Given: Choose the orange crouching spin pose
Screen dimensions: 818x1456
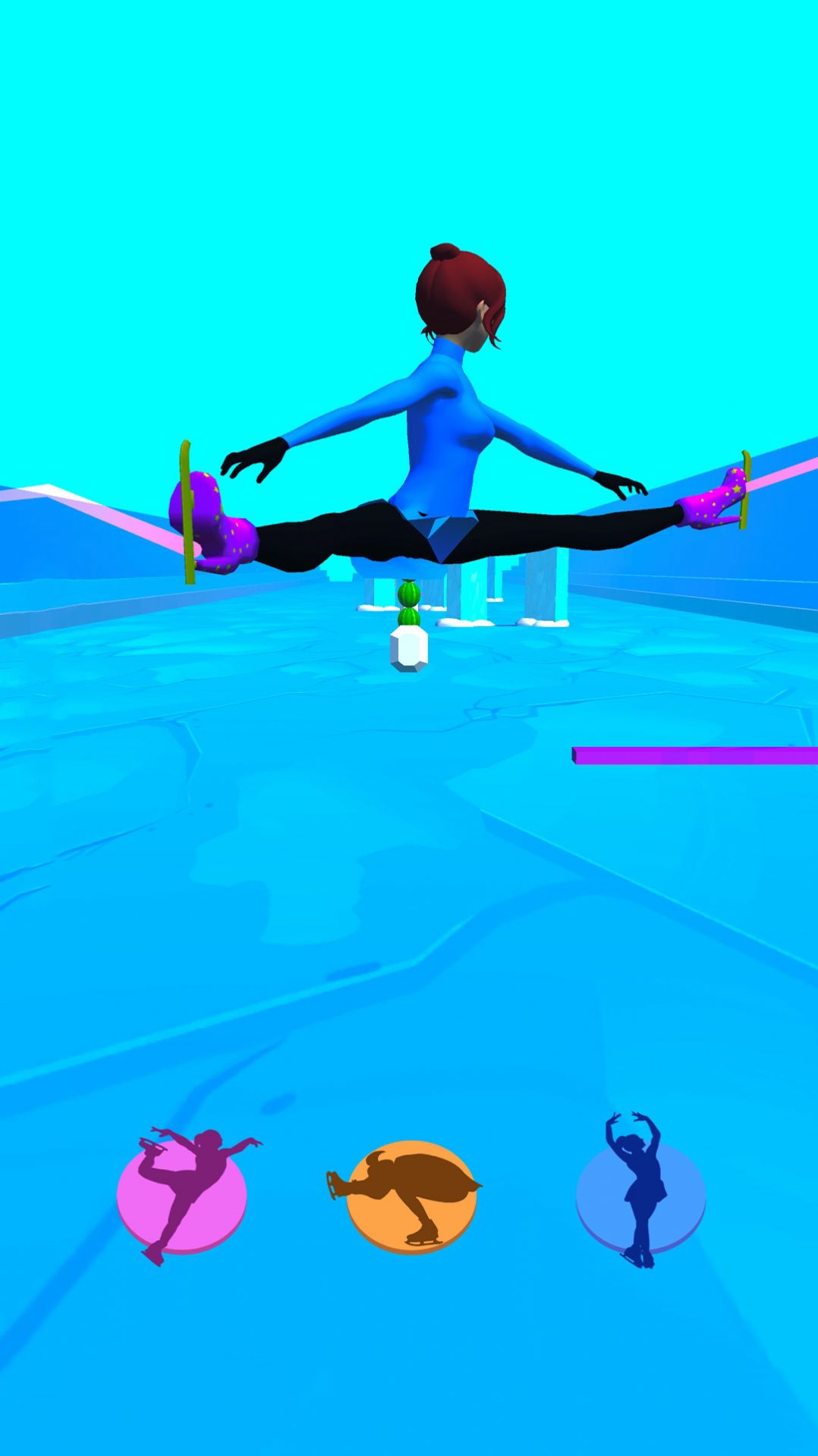Looking at the screenshot, I should click(x=411, y=1196).
